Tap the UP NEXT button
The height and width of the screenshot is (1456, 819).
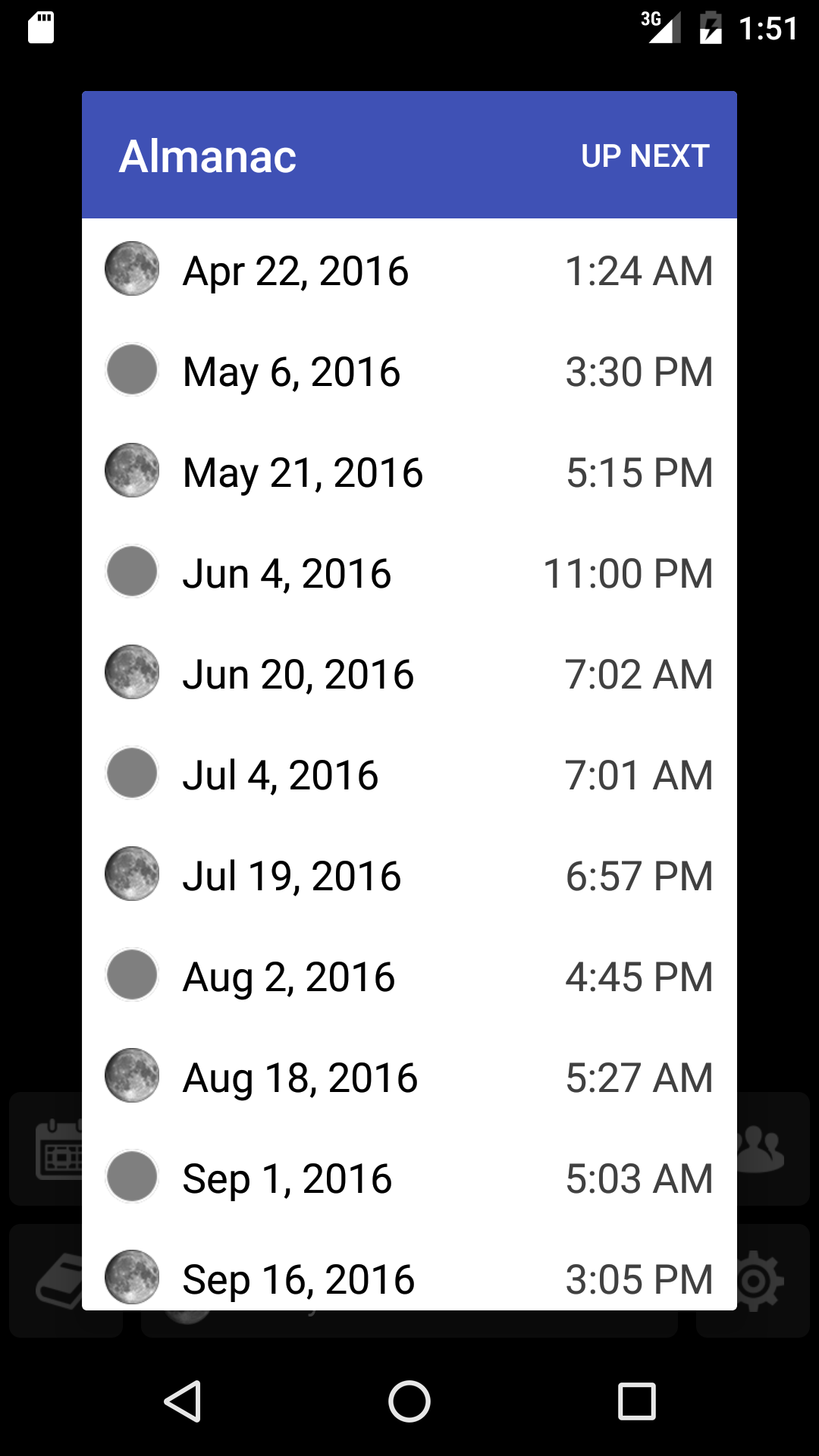coord(645,156)
